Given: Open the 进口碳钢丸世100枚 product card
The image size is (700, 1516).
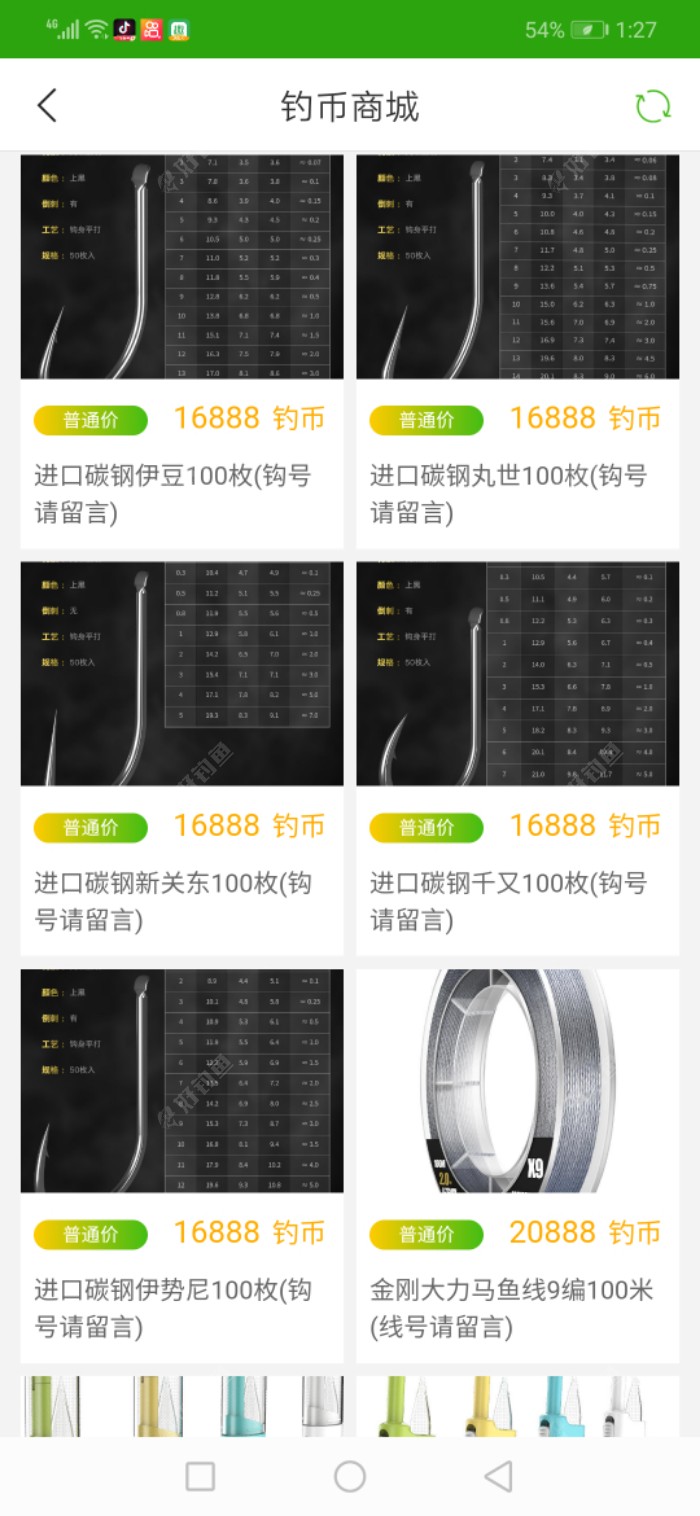Looking at the screenshot, I should [517, 350].
